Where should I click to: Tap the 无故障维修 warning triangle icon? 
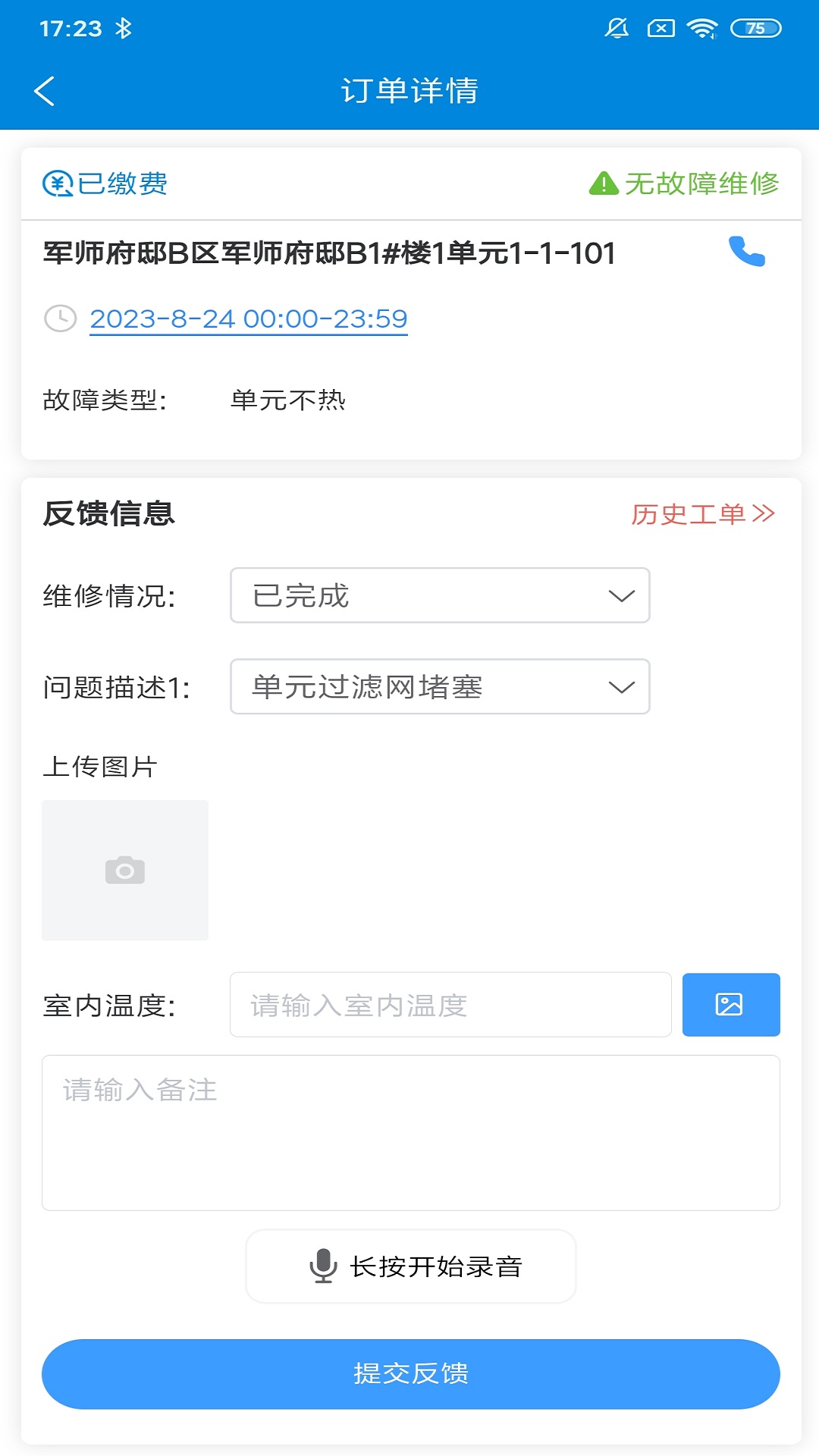pyautogui.click(x=602, y=182)
